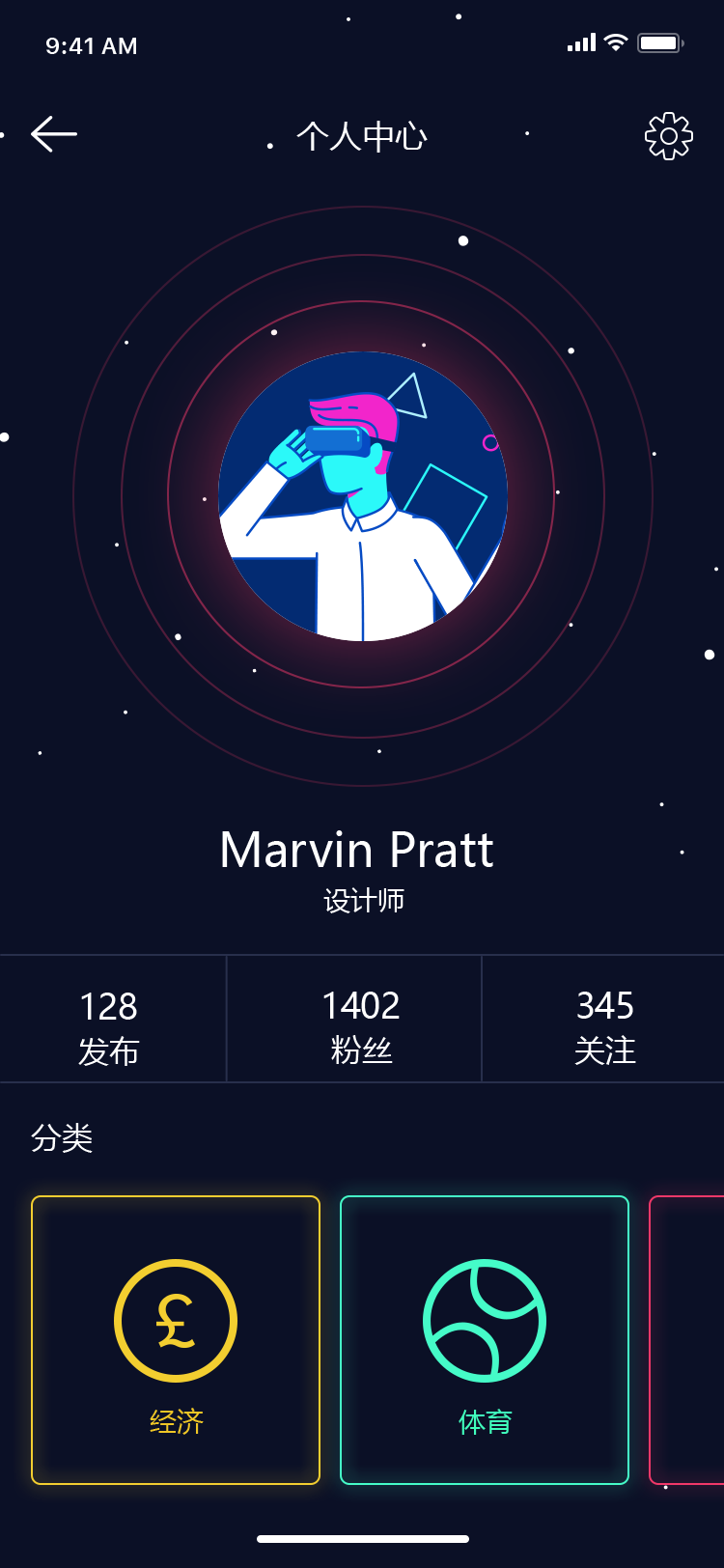Open the 体育 category card
Viewport: 724px width, 1568px height.
485,1339
